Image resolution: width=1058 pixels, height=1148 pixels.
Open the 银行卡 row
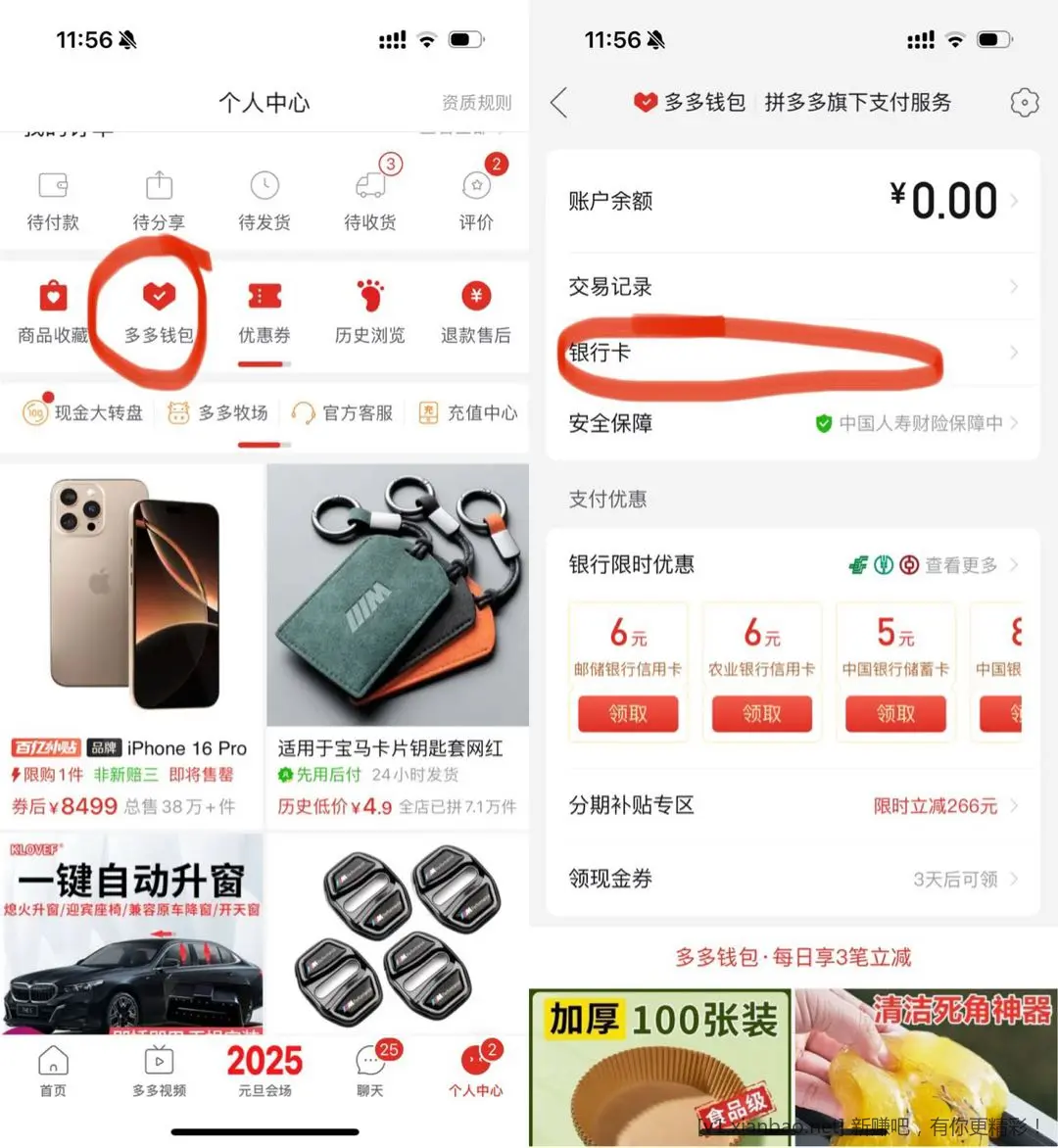point(792,353)
